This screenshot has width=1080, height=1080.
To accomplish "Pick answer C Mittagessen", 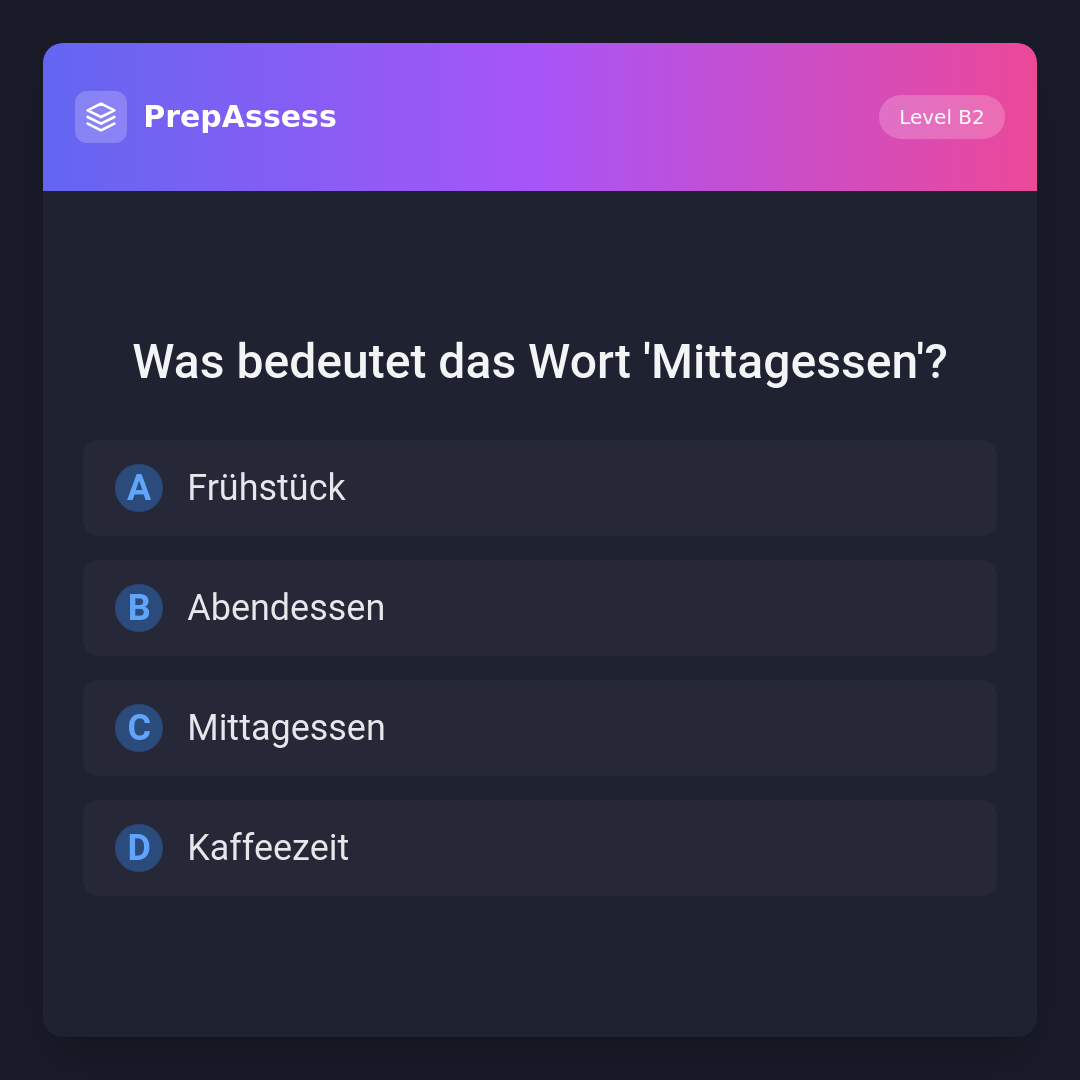I will [540, 728].
